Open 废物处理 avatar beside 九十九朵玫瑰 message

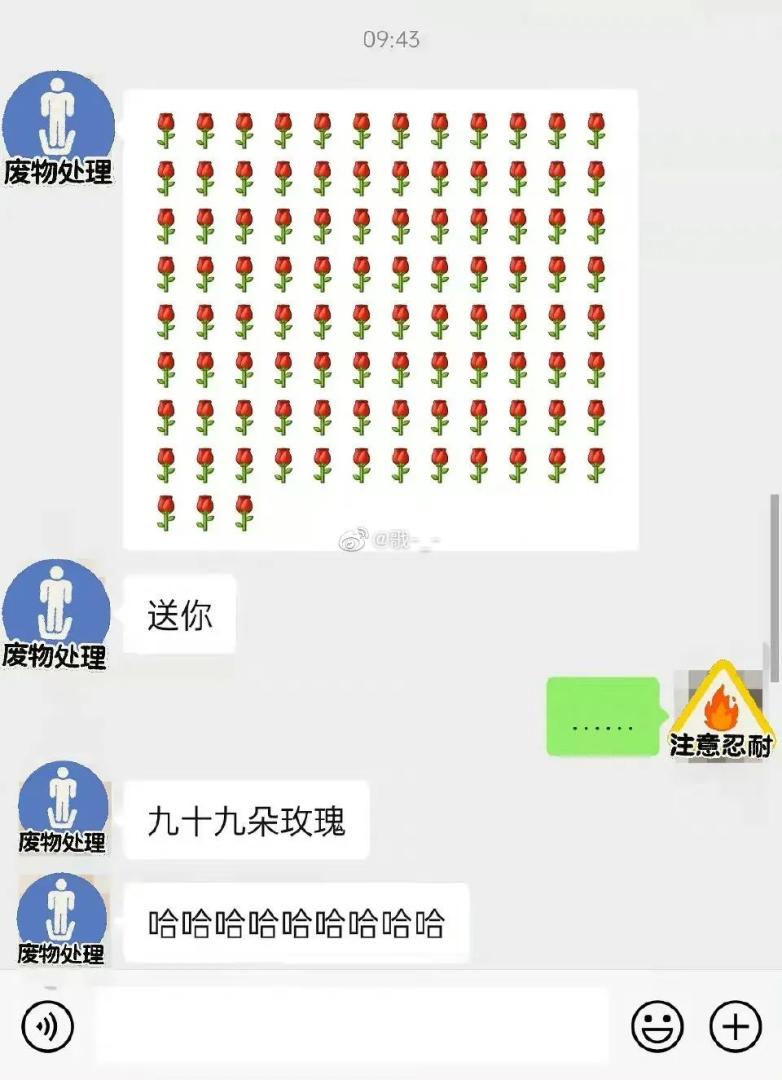tap(63, 808)
